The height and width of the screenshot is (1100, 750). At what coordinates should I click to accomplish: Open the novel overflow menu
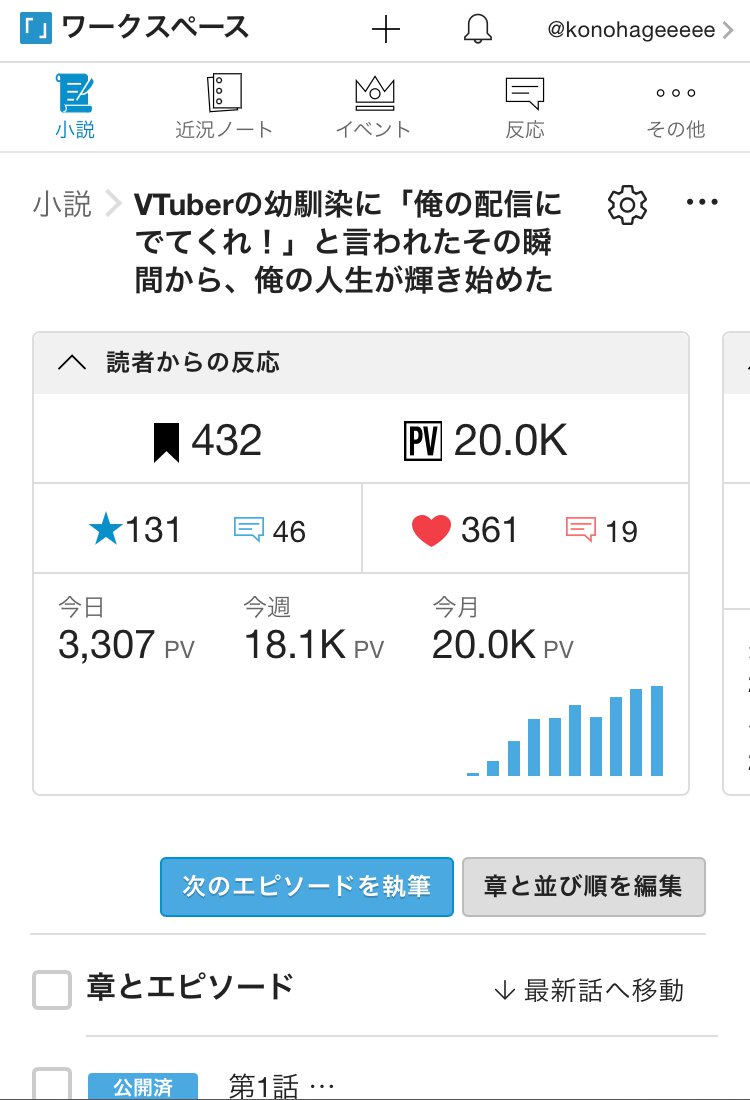(x=702, y=203)
